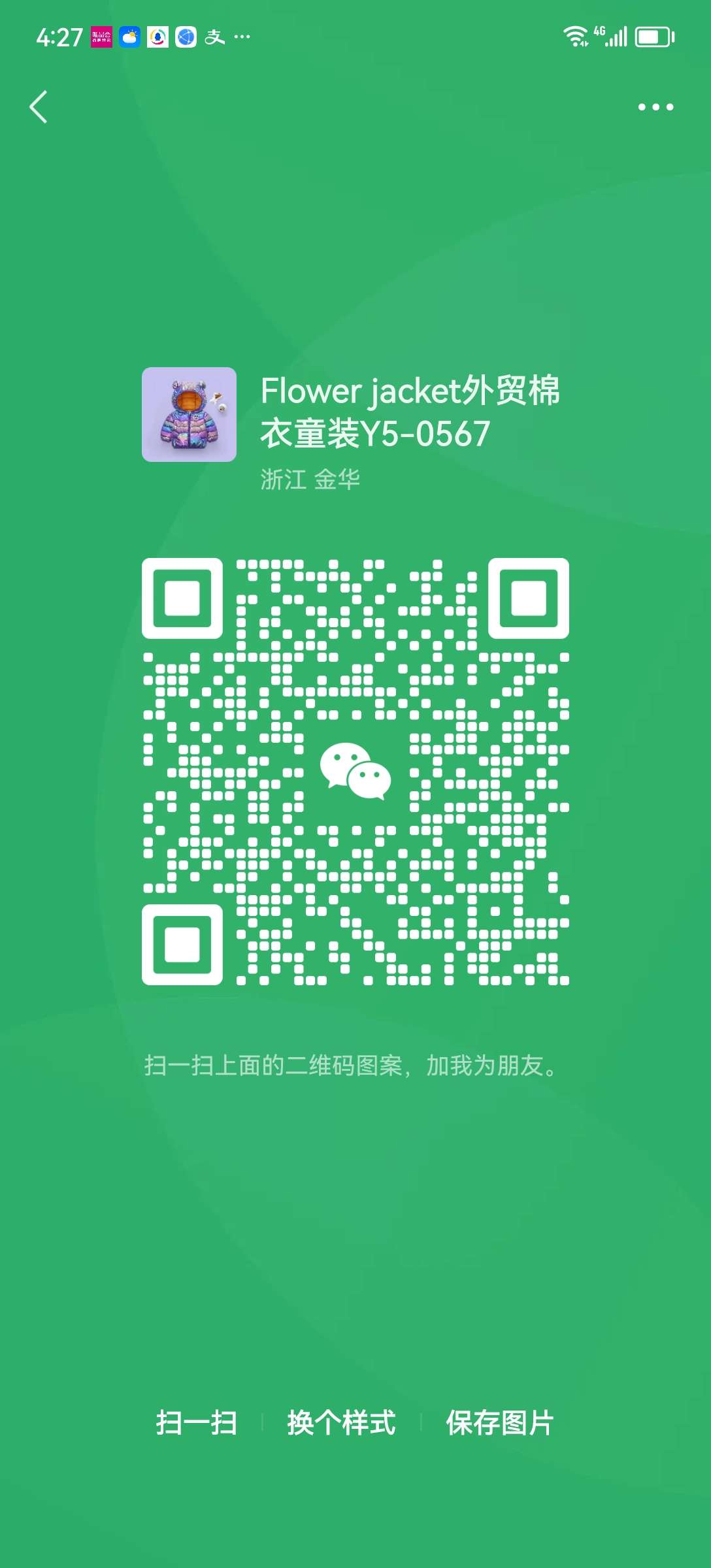
Task: Go back using the top-left arrow
Action: point(39,107)
